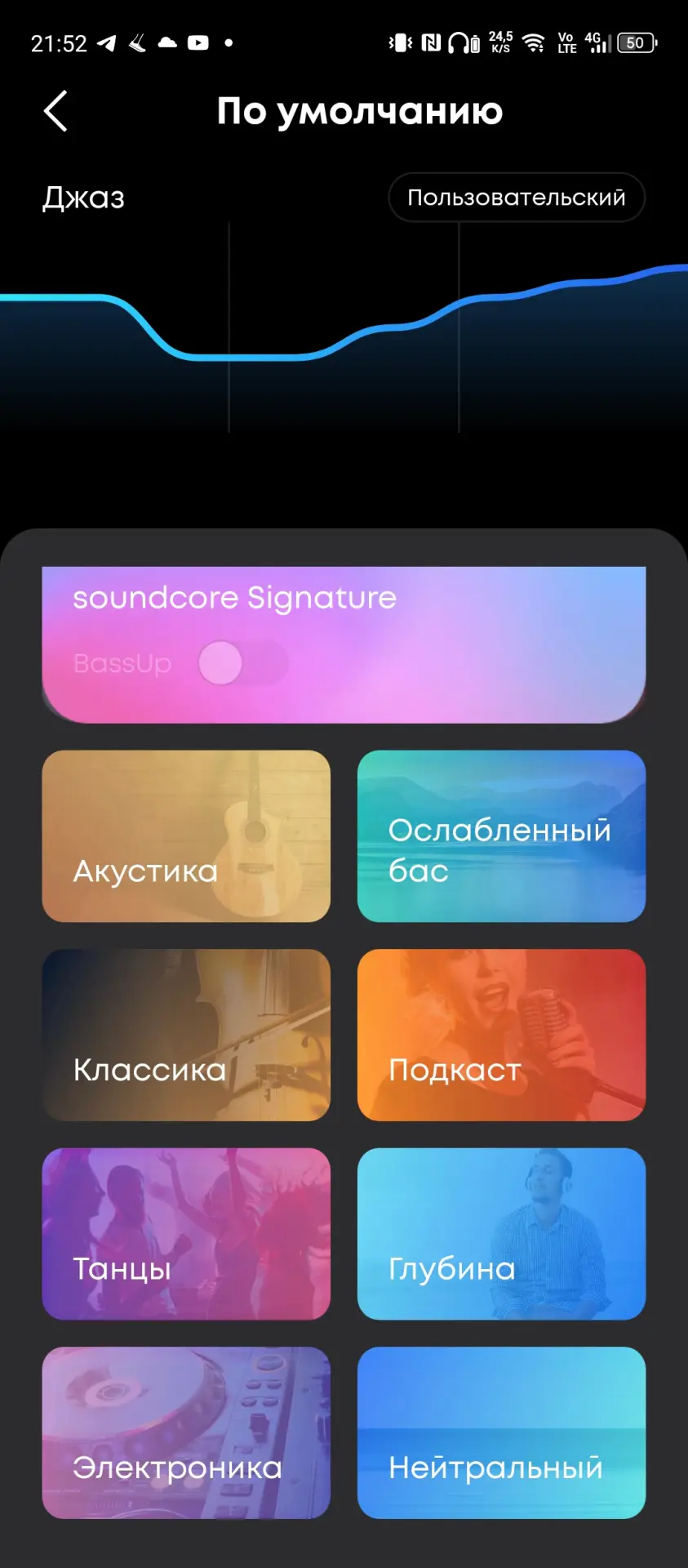Viewport: 688px width, 1568px height.
Task: Apply the Нейтральный preset
Action: click(501, 1432)
